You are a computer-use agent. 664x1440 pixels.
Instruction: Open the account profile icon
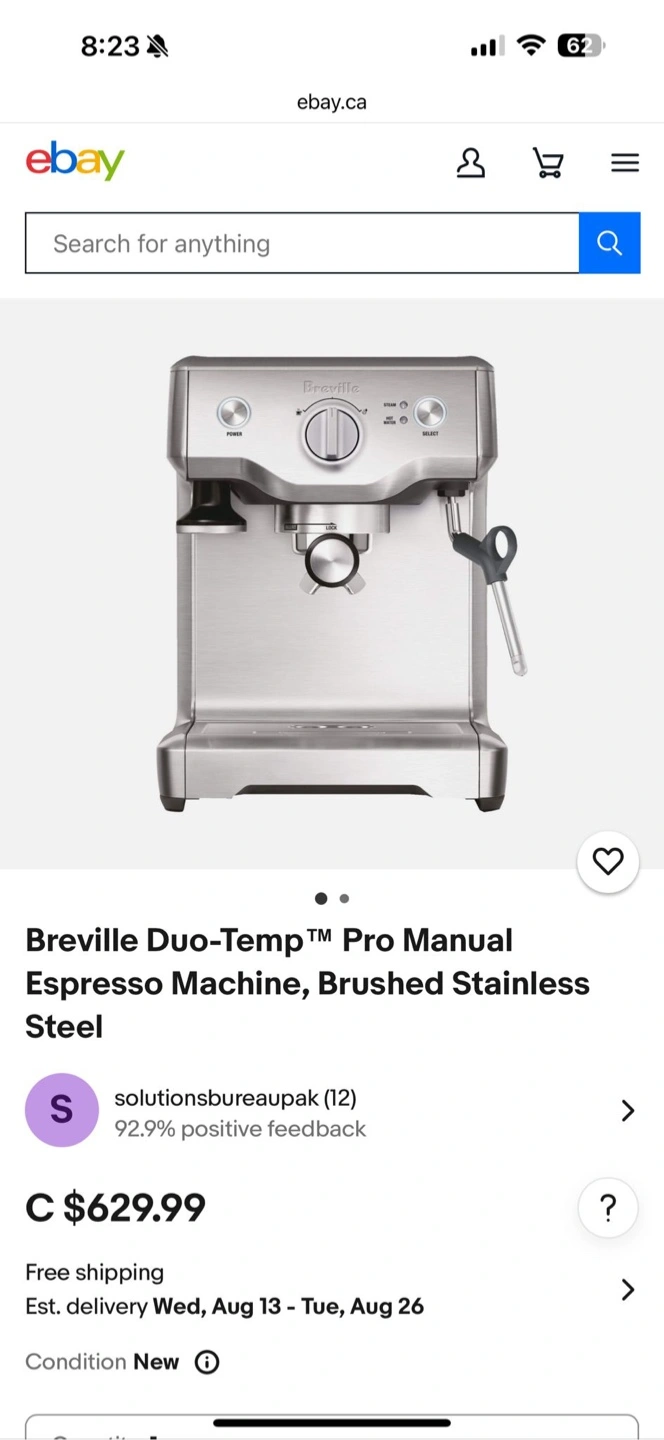470,162
